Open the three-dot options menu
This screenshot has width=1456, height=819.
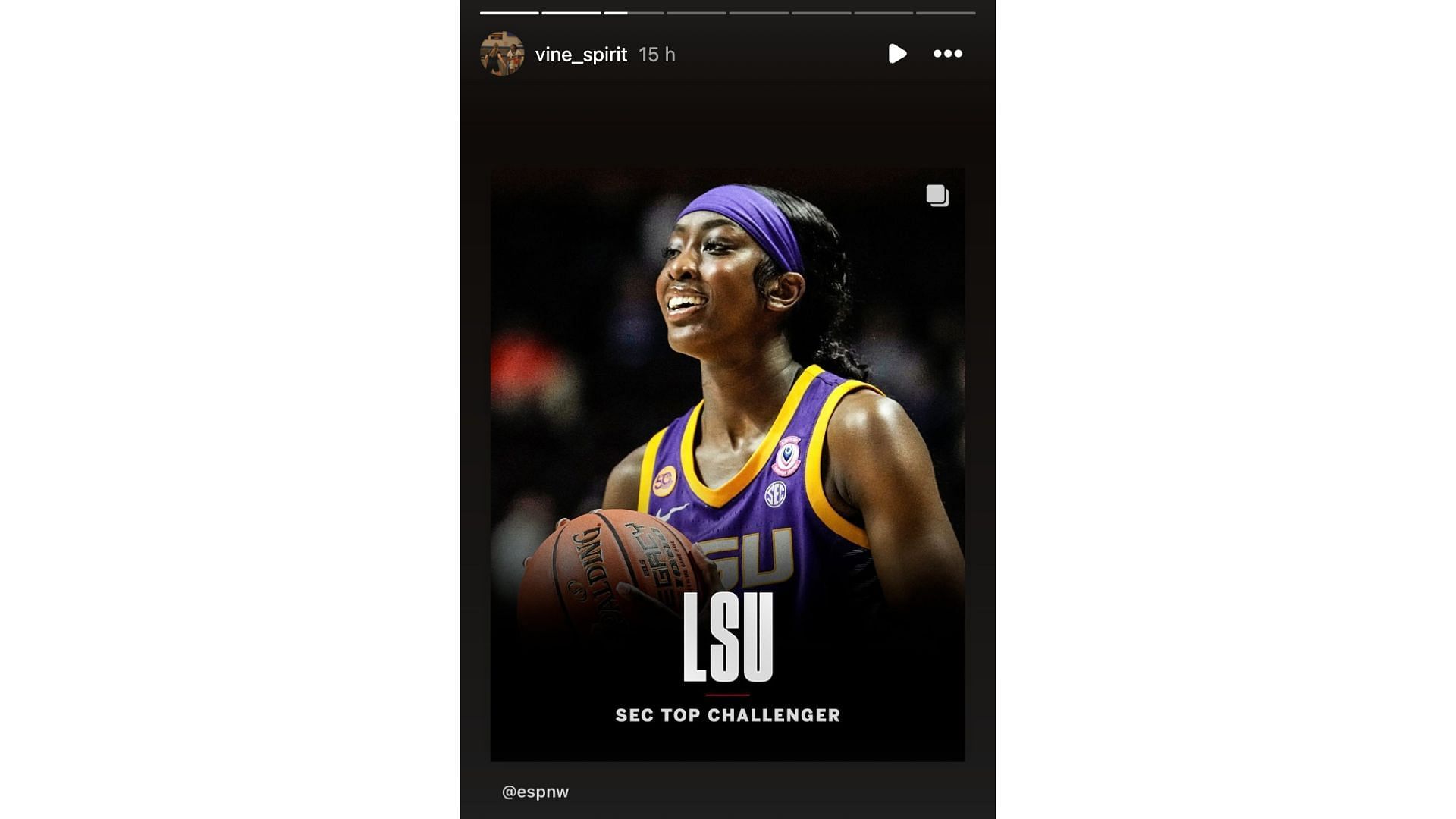pos(947,54)
